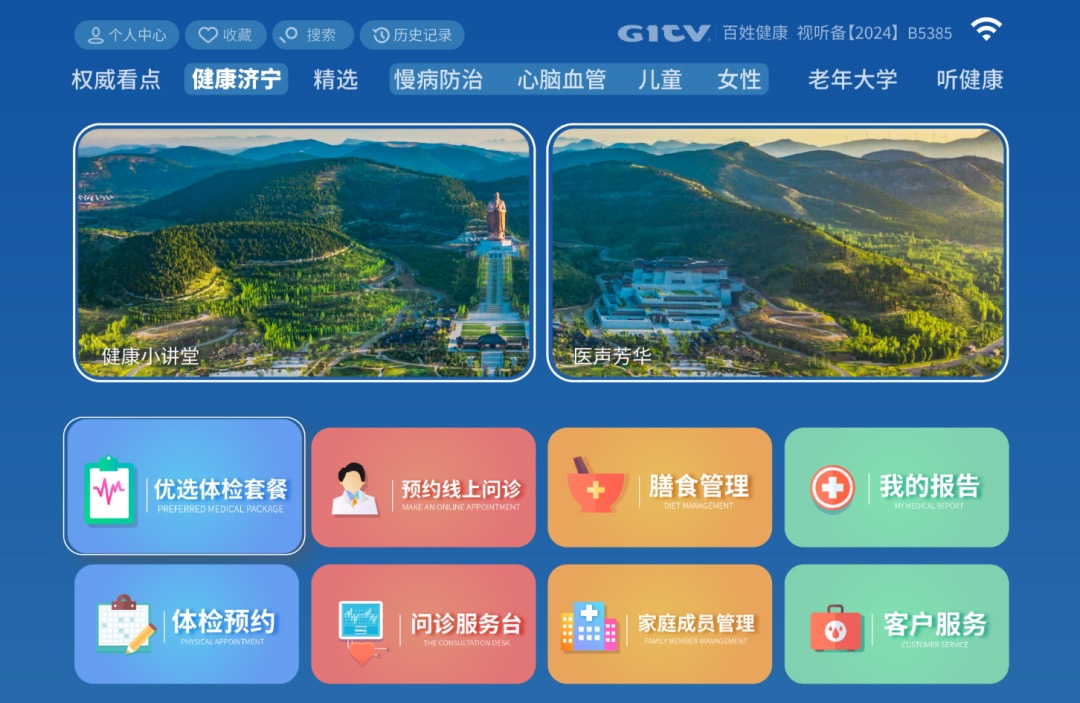Select 优选体检套餐 card
Viewport: 1080px width, 703px height.
(185, 487)
